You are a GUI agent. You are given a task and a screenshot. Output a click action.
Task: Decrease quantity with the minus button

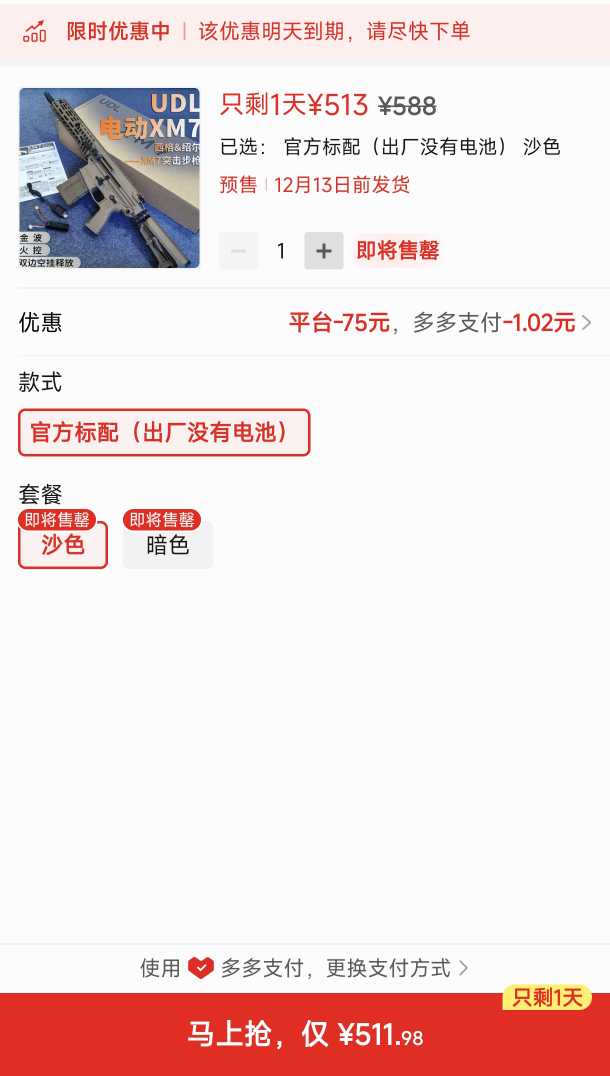(239, 251)
